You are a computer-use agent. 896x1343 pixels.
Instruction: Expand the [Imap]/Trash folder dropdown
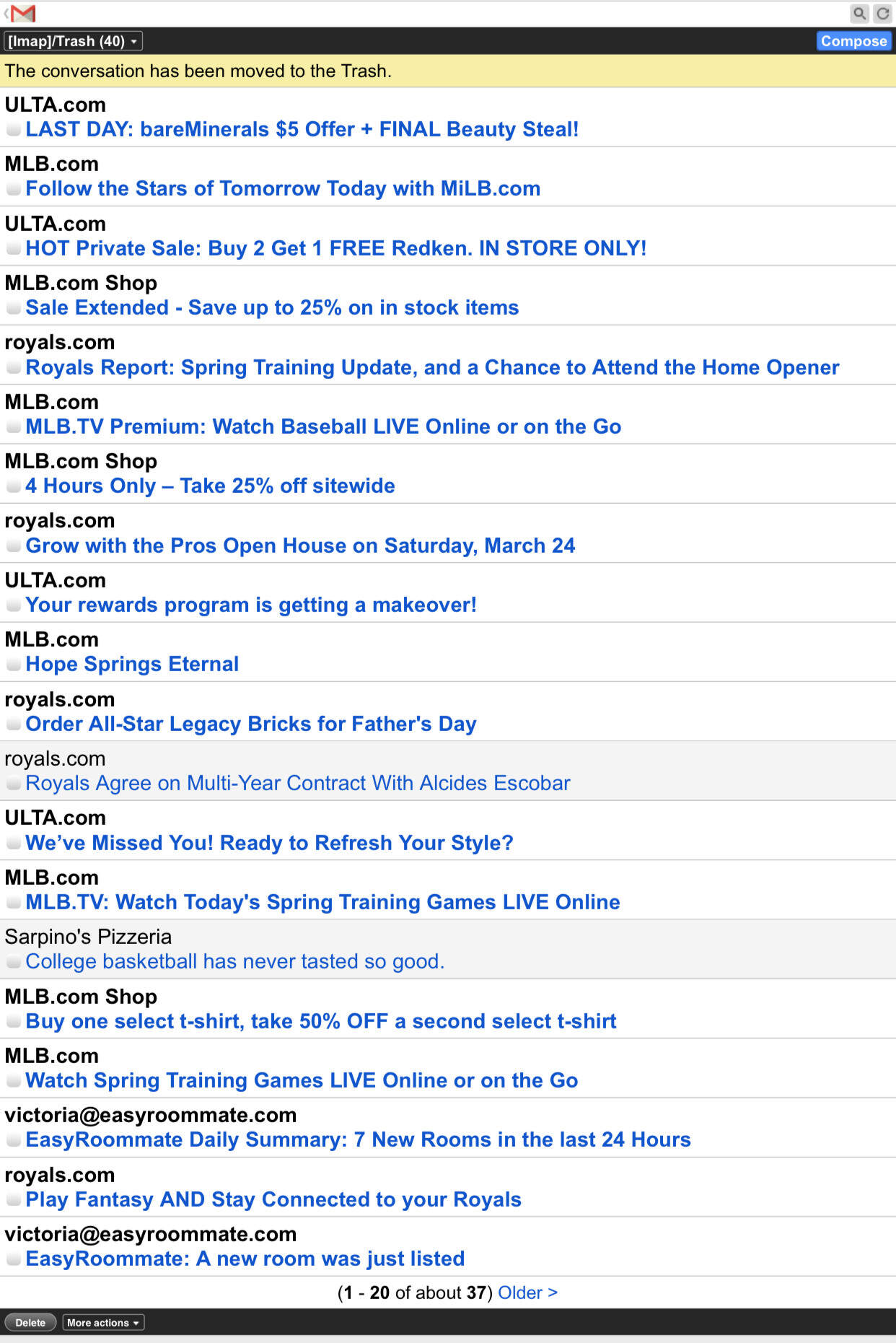point(73,41)
